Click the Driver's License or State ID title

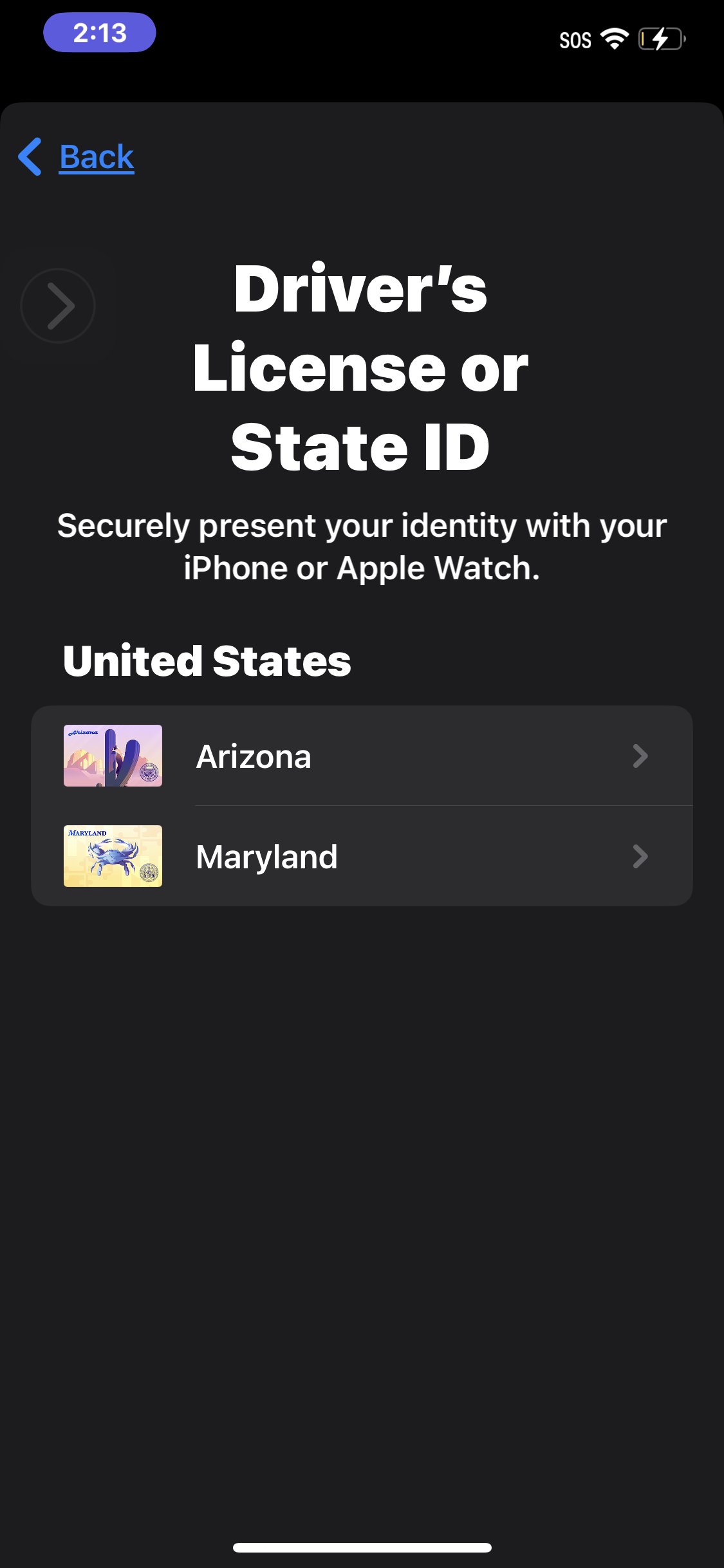click(362, 368)
